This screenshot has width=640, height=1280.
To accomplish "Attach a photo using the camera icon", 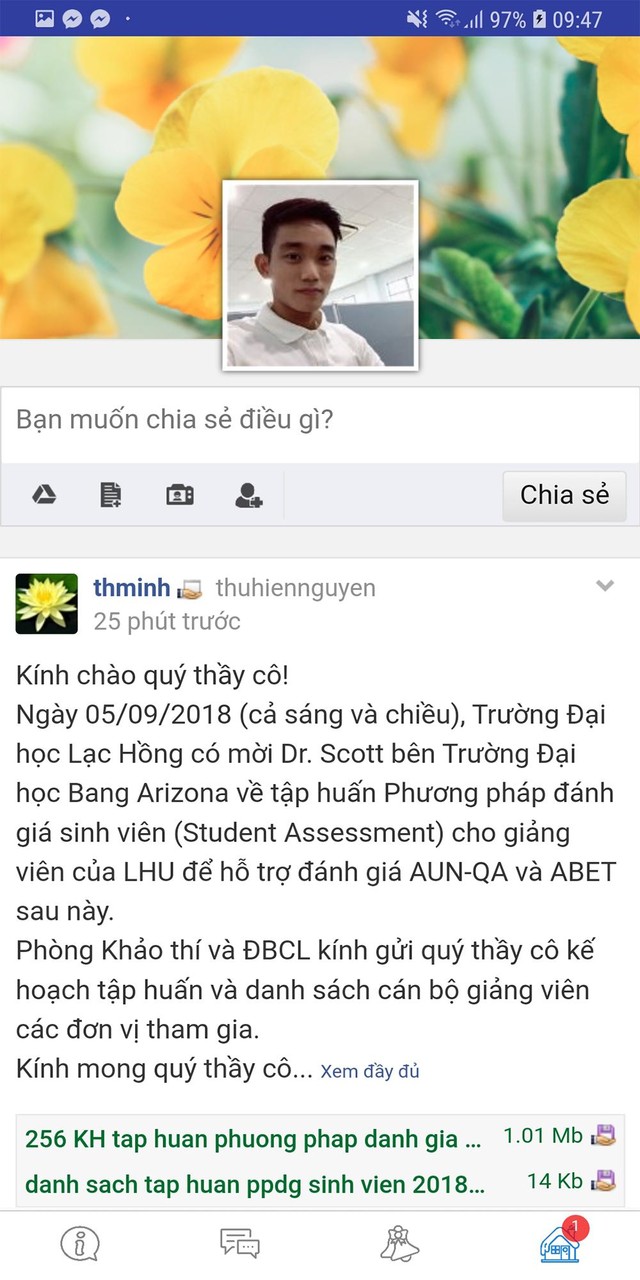I will pyautogui.click(x=180, y=494).
